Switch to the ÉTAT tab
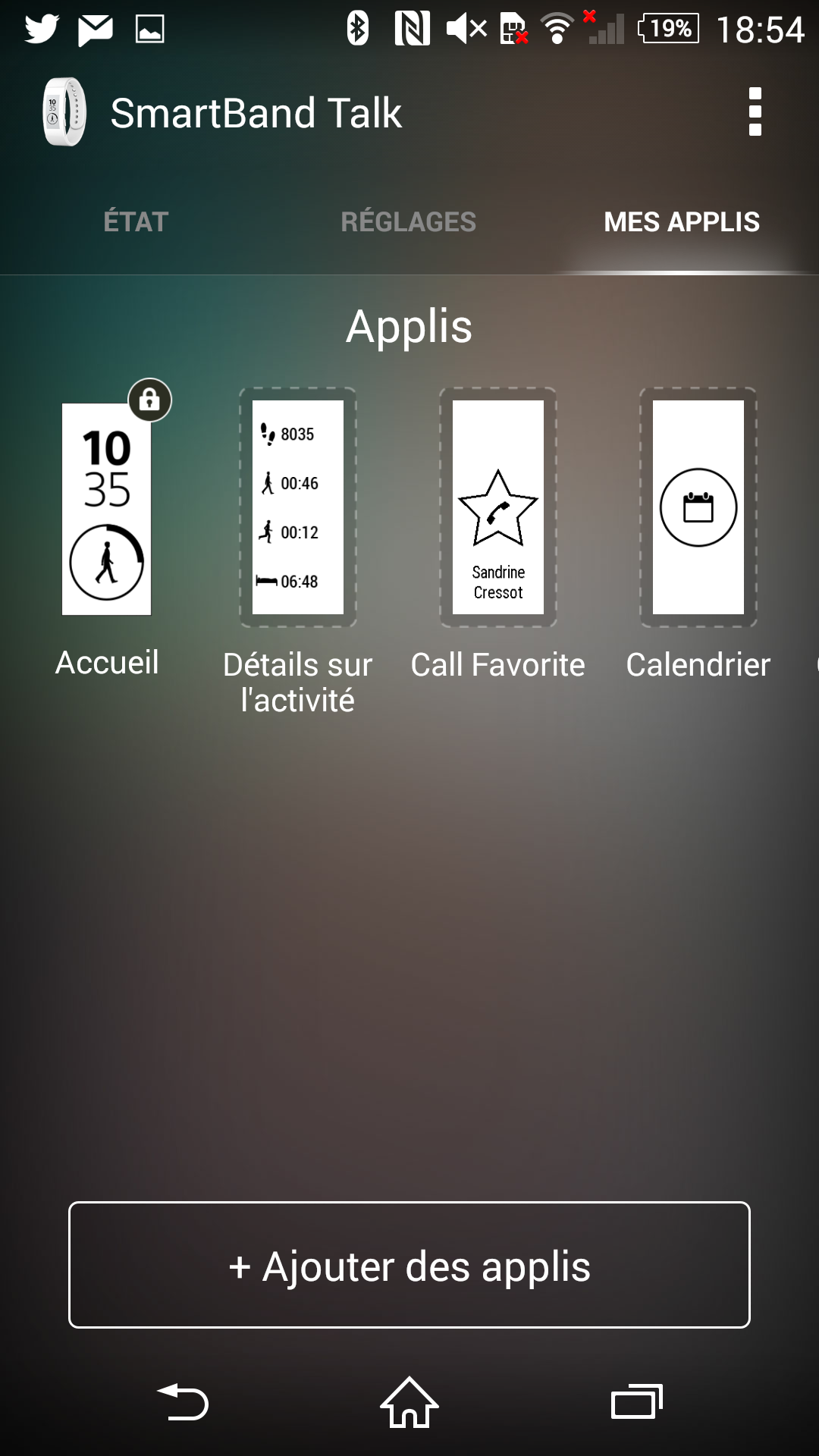Viewport: 819px width, 1456px height. (x=136, y=222)
